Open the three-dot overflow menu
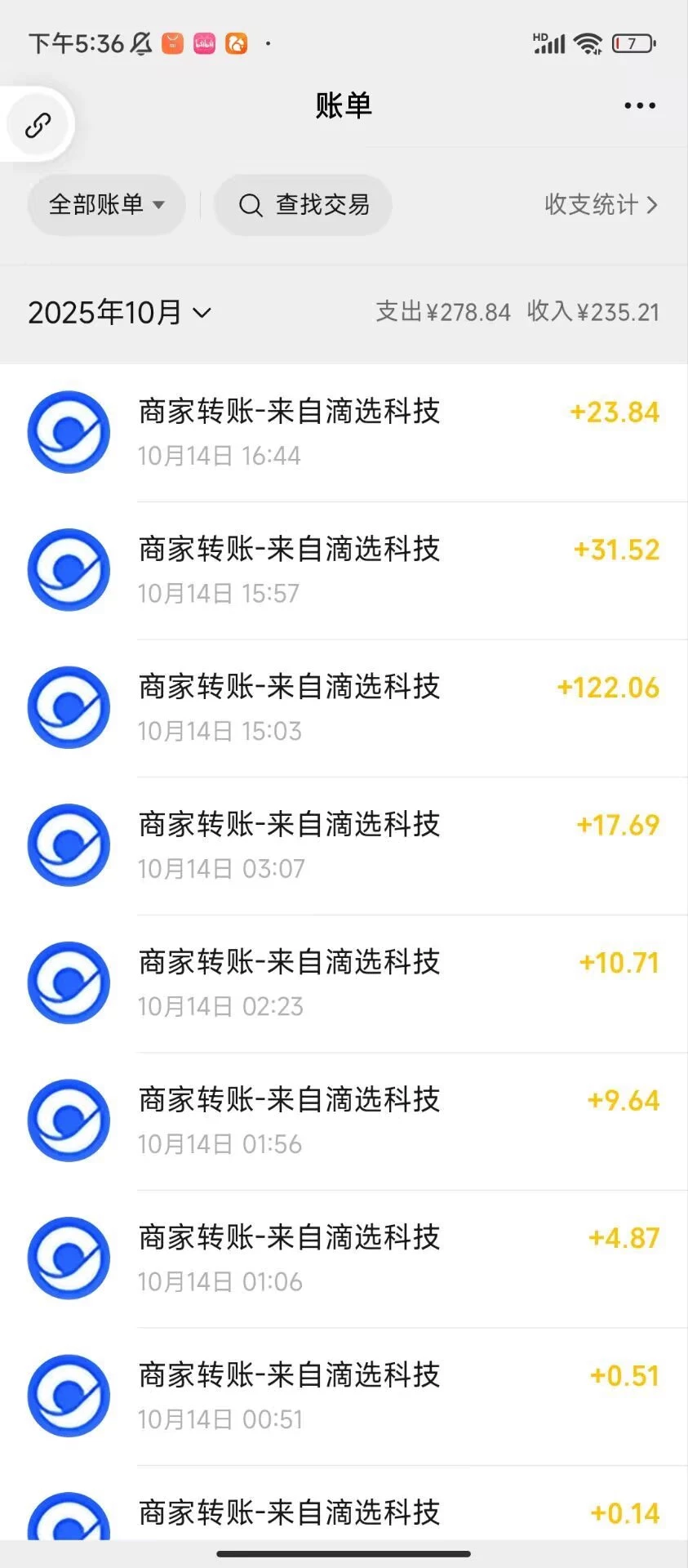The width and height of the screenshot is (688, 1568). (639, 105)
